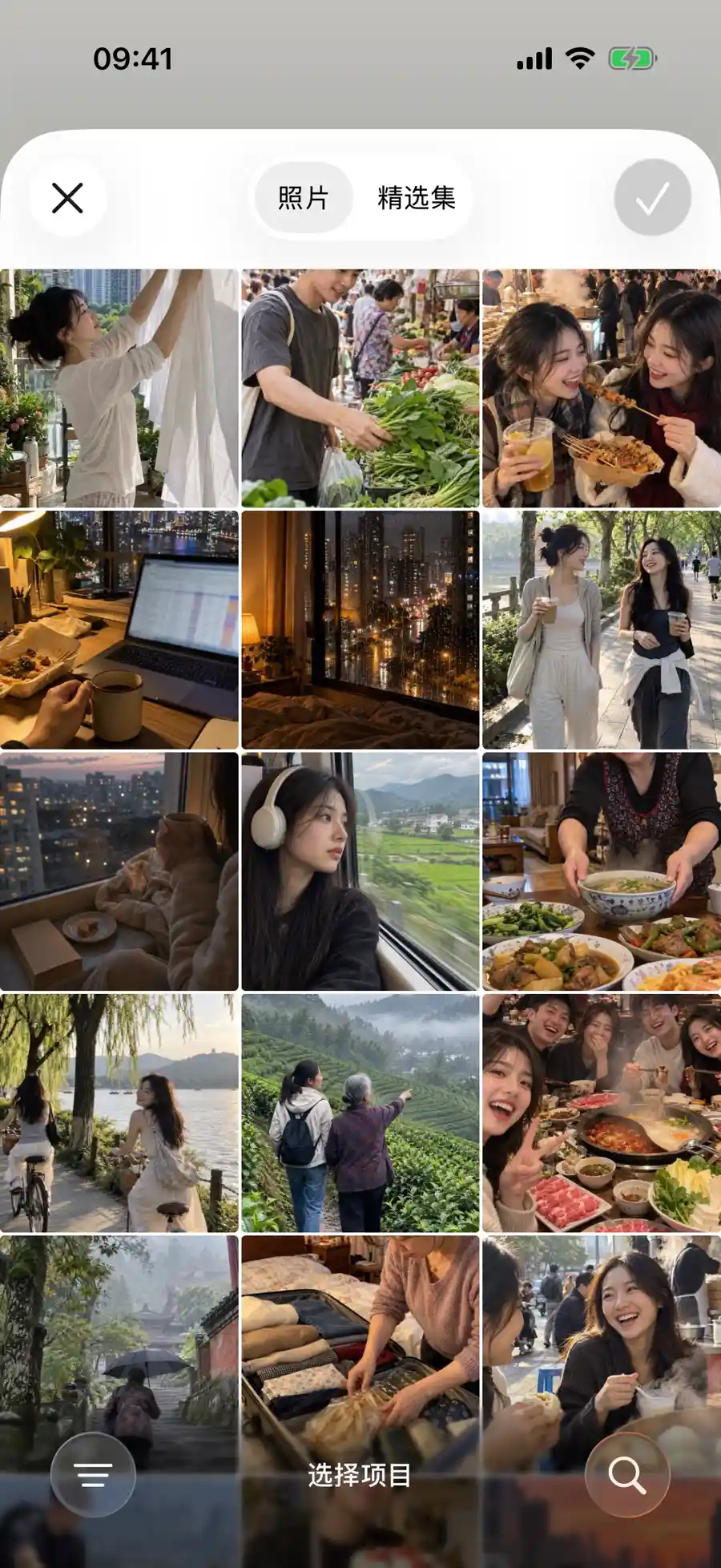Choose the photo of two women walking with drinks

[x=602, y=630]
